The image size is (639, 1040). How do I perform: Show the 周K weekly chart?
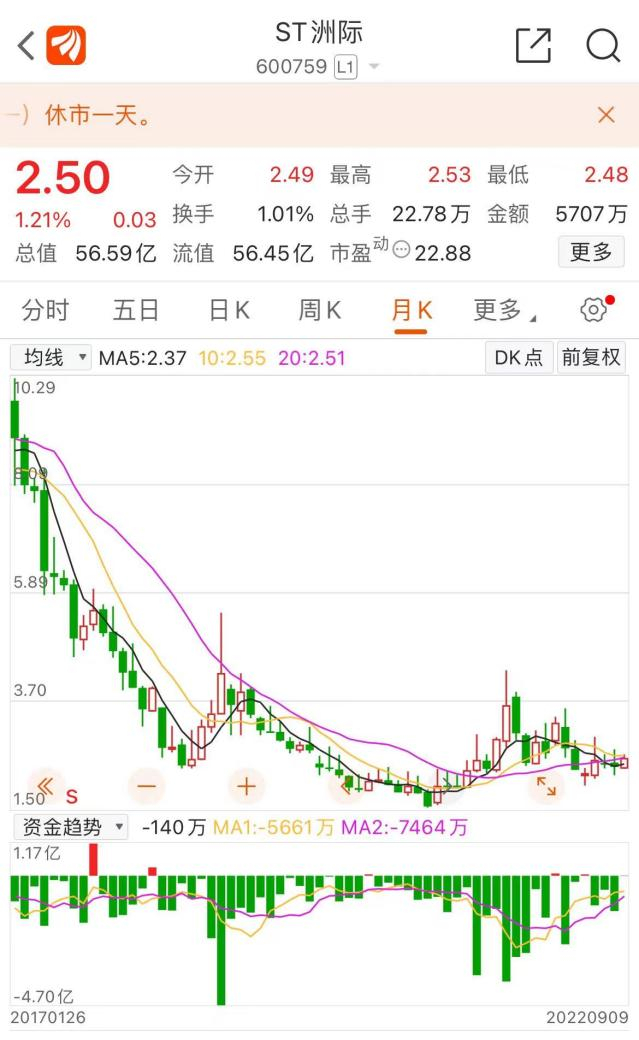(320, 311)
